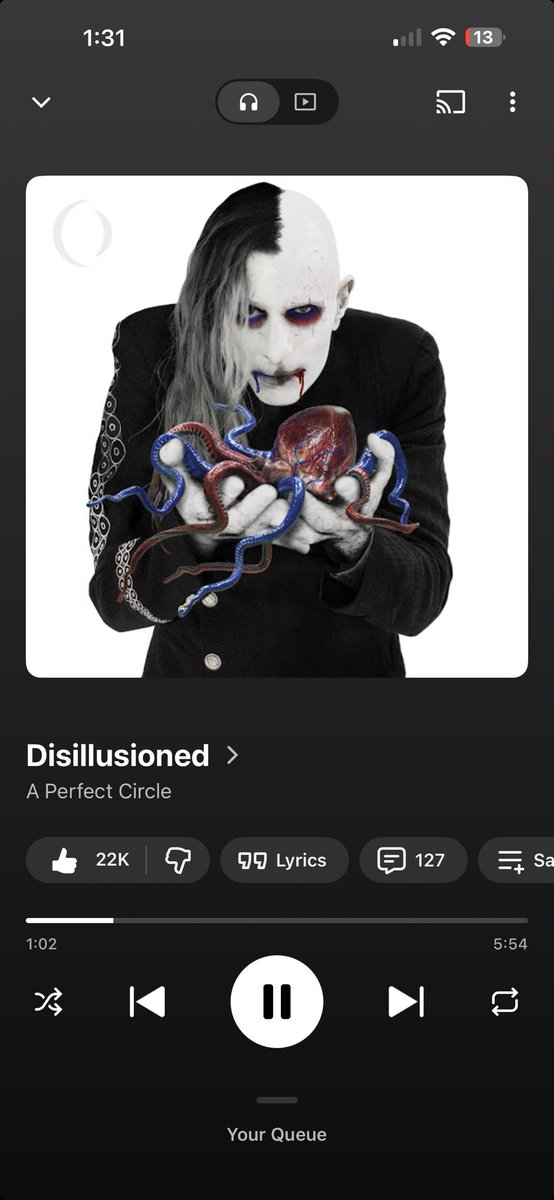Show Lyrics for this song
Image resolution: width=554 pixels, height=1200 pixels.
(284, 860)
